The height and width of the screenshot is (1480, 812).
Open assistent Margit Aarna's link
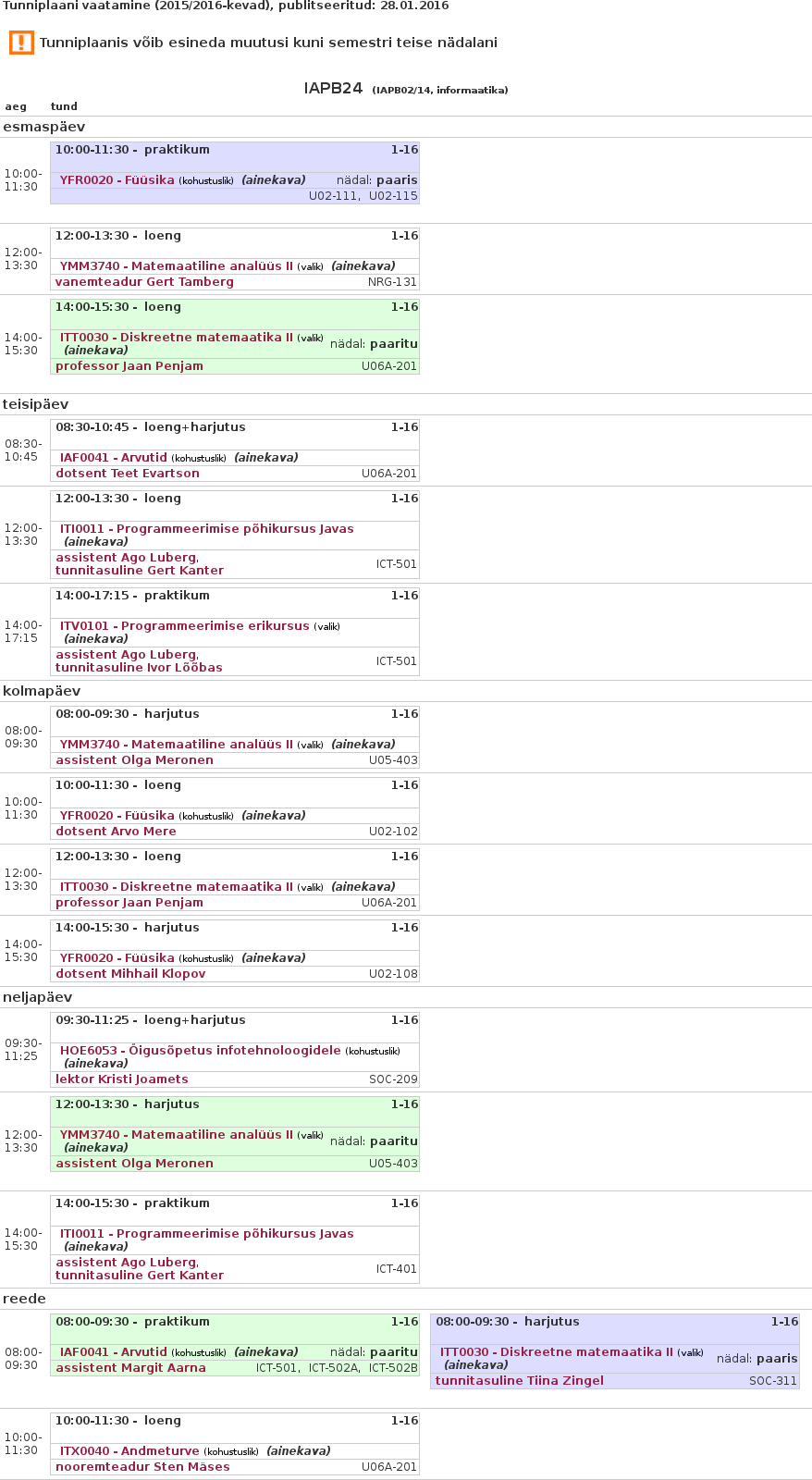tap(130, 1368)
